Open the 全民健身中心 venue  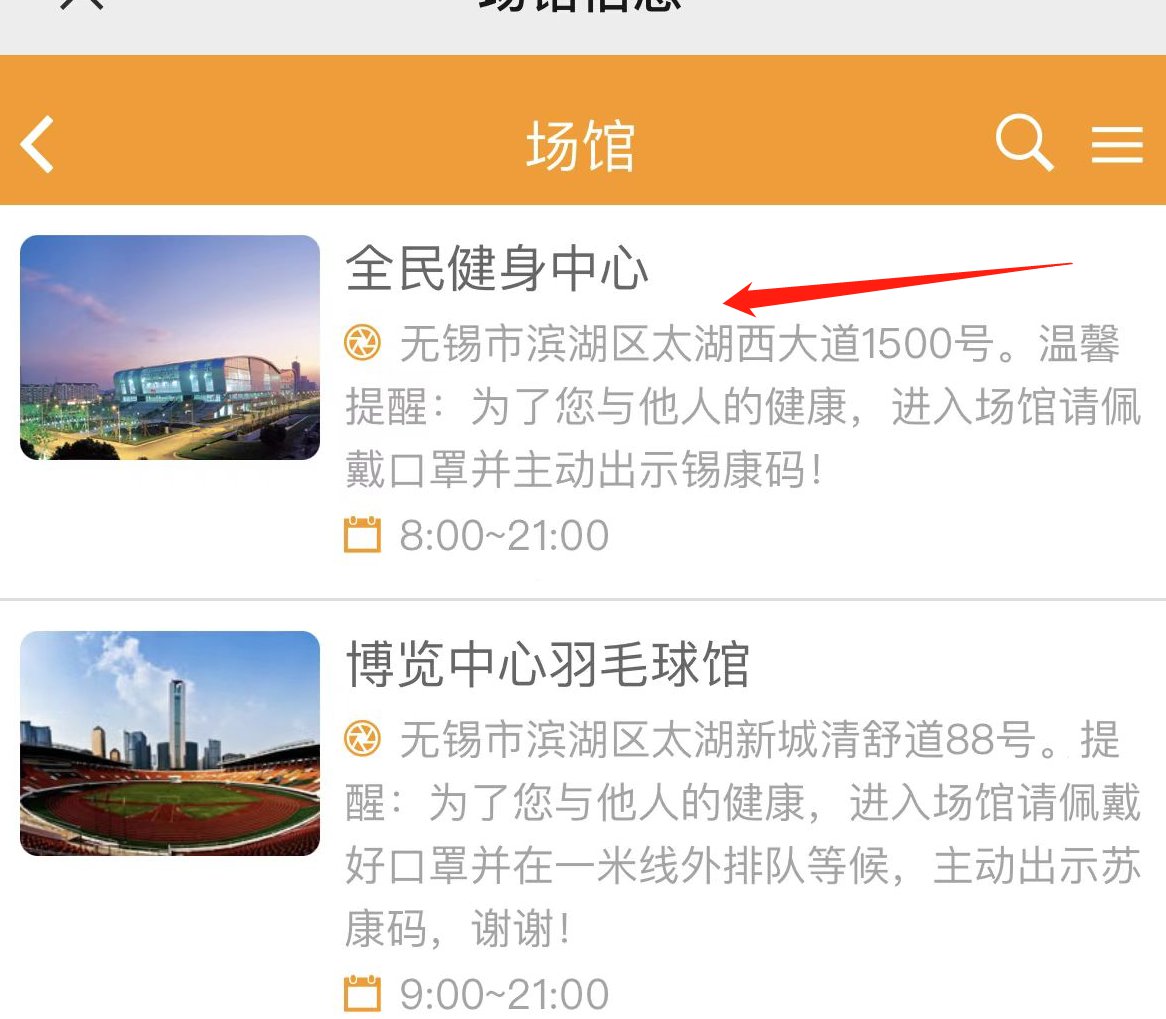[x=497, y=270]
